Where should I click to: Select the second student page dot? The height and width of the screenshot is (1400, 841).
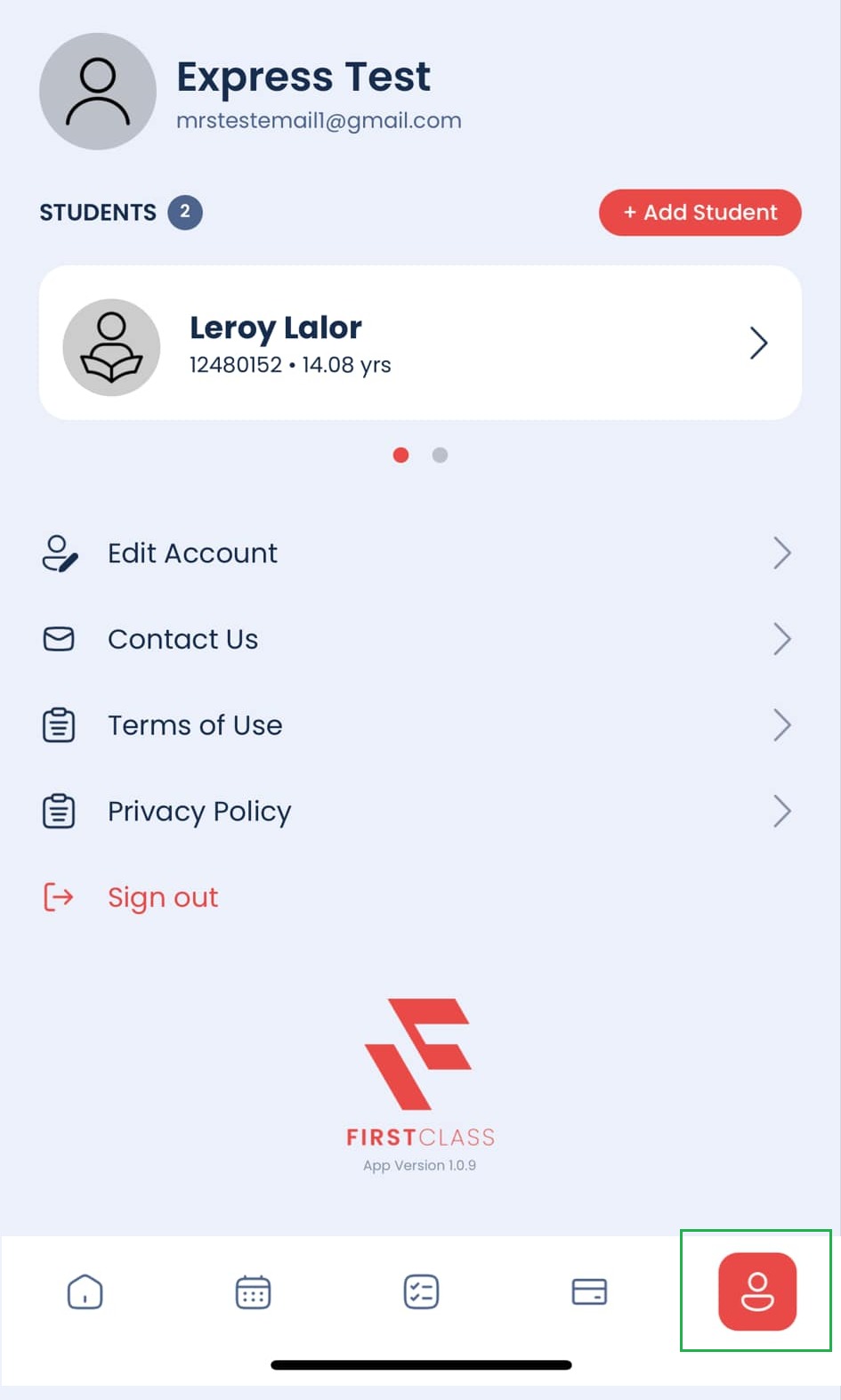coord(440,456)
